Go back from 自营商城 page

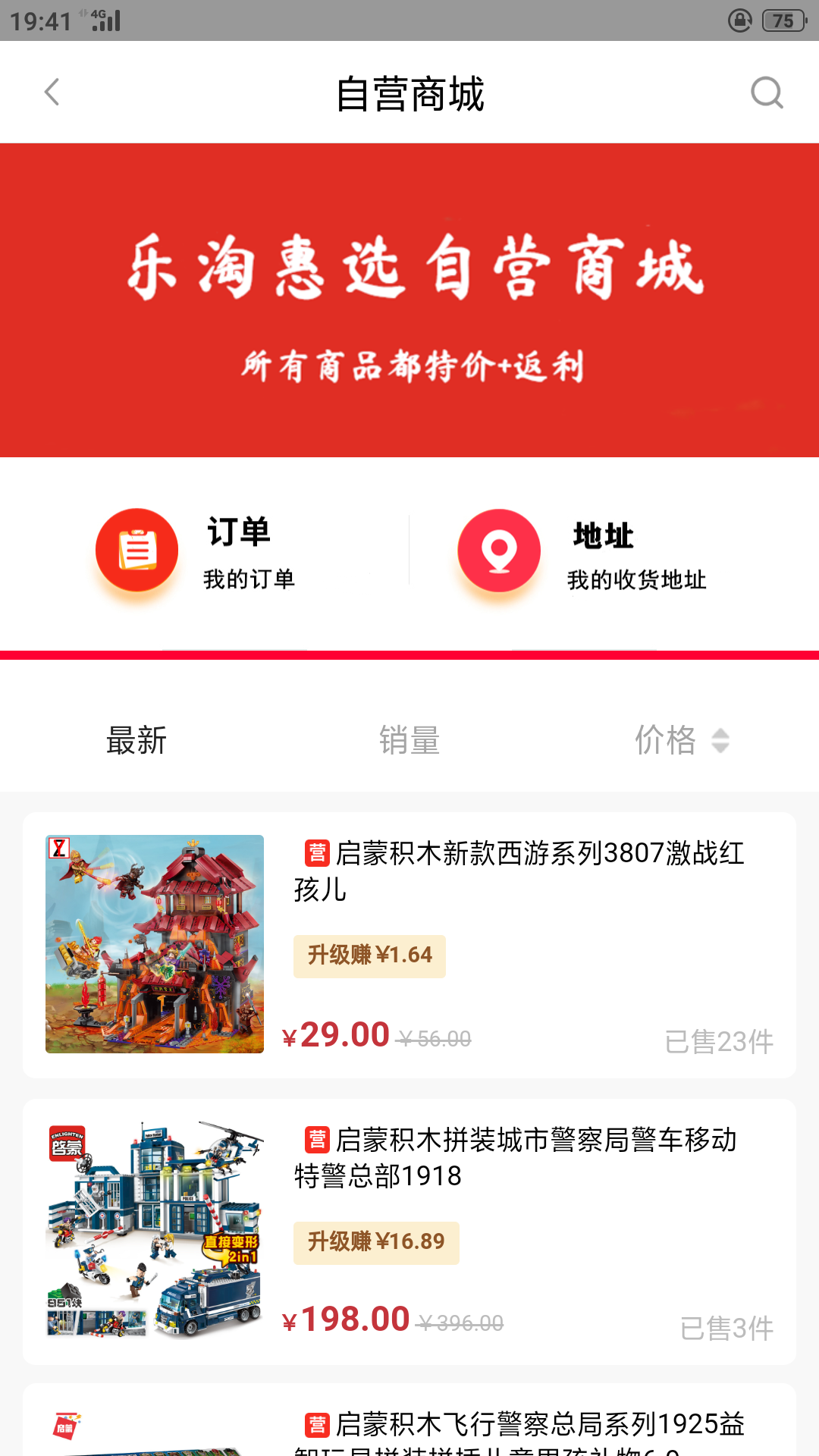point(52,93)
